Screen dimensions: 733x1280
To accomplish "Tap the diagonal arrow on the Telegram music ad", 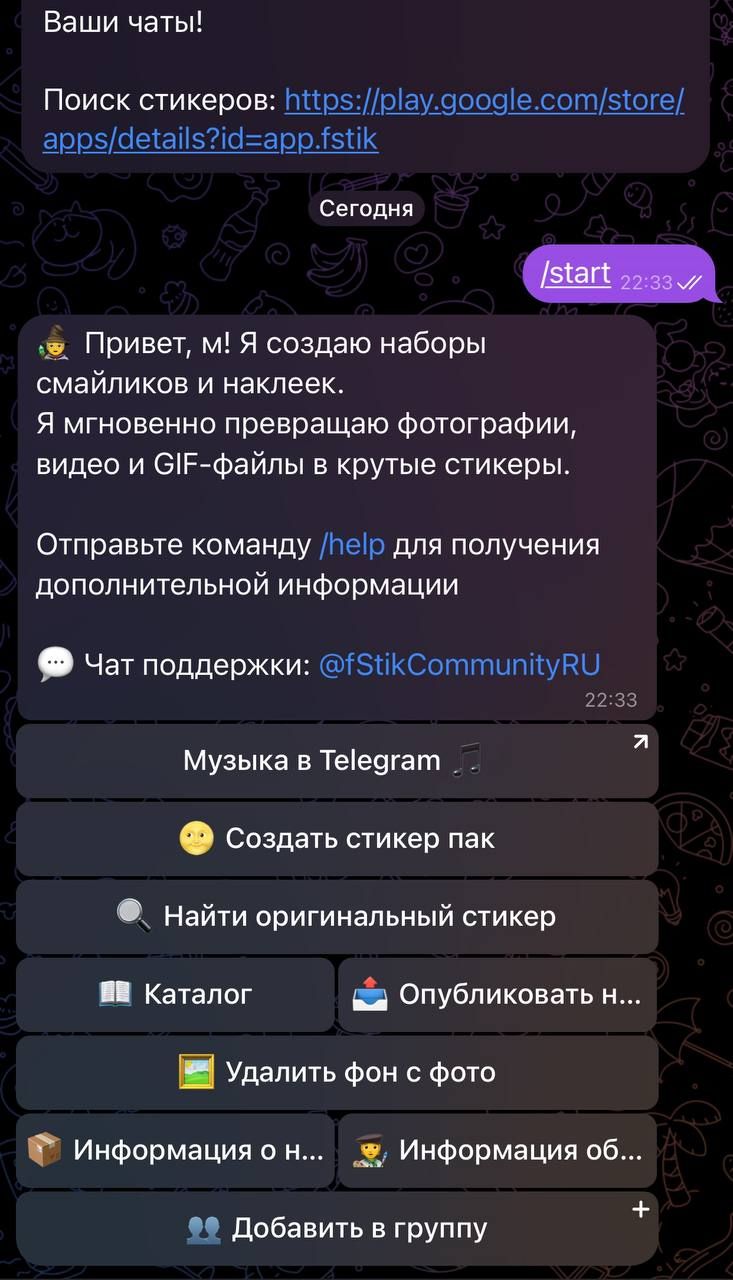I will [x=640, y=741].
